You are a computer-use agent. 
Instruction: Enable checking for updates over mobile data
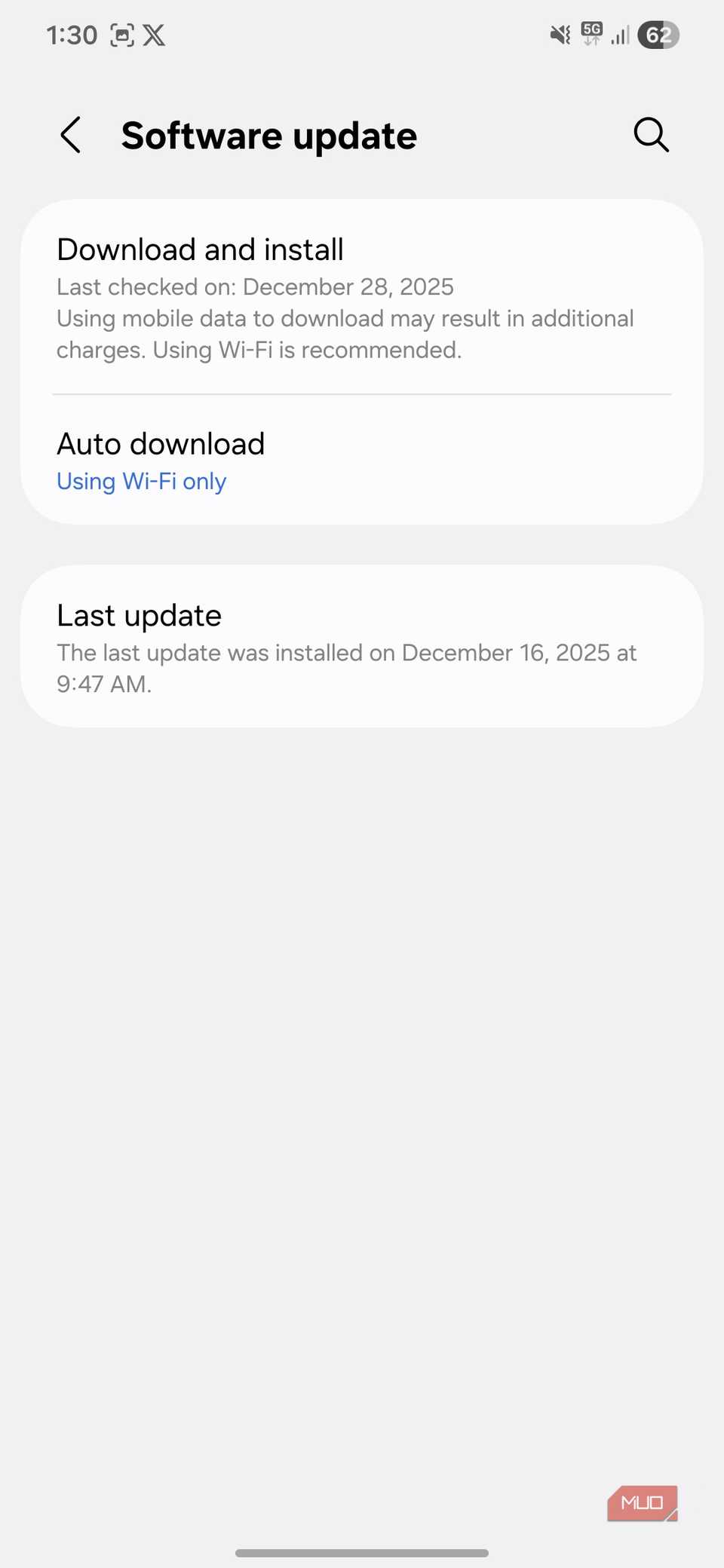[x=362, y=460]
